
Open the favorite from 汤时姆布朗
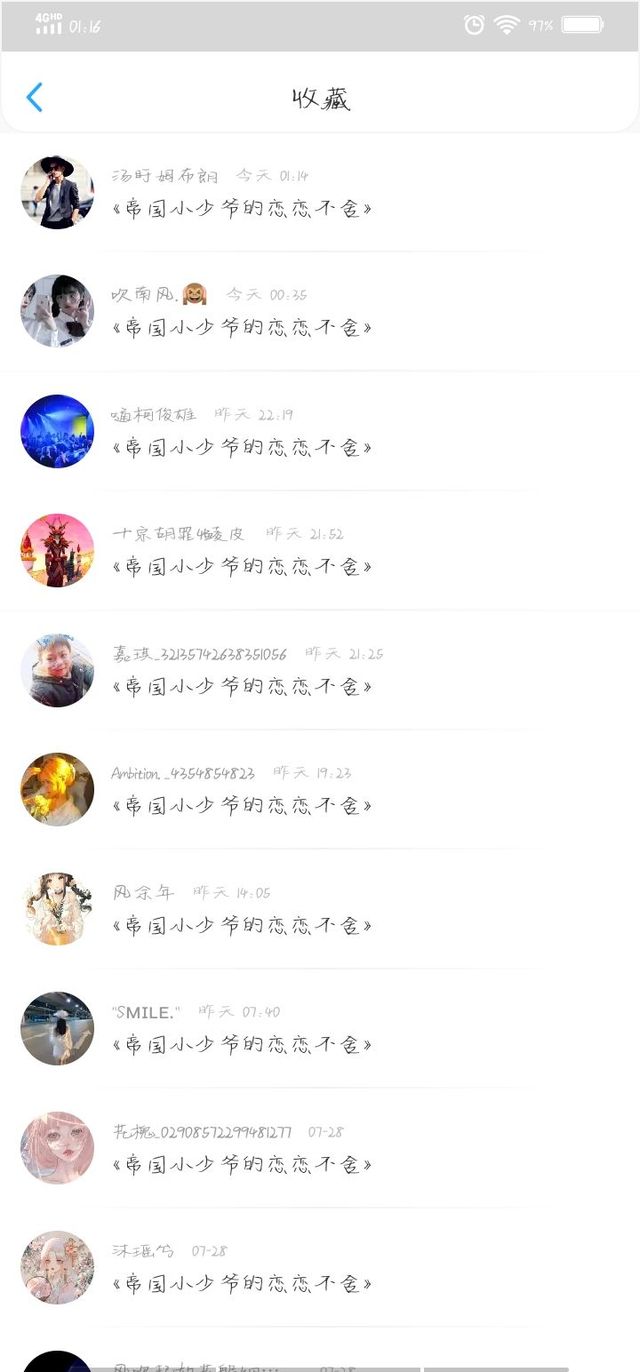point(320,192)
